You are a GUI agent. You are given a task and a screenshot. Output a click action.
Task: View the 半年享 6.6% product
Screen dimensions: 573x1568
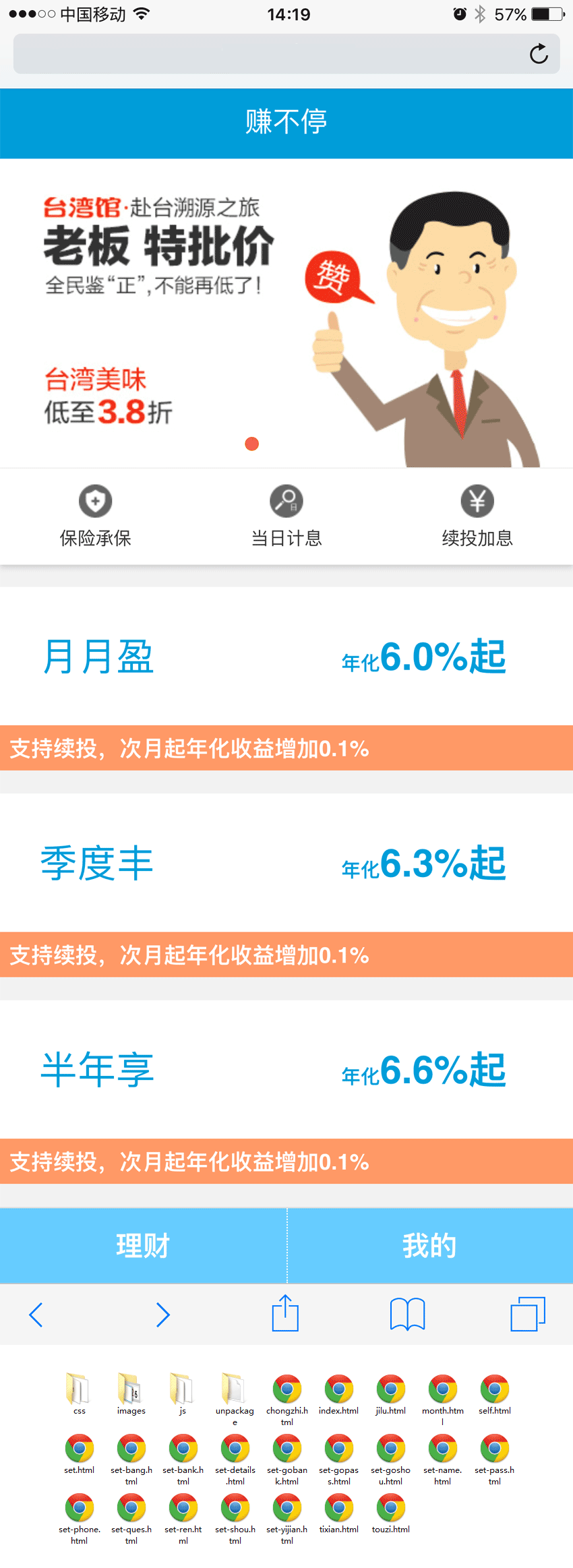point(286,1070)
